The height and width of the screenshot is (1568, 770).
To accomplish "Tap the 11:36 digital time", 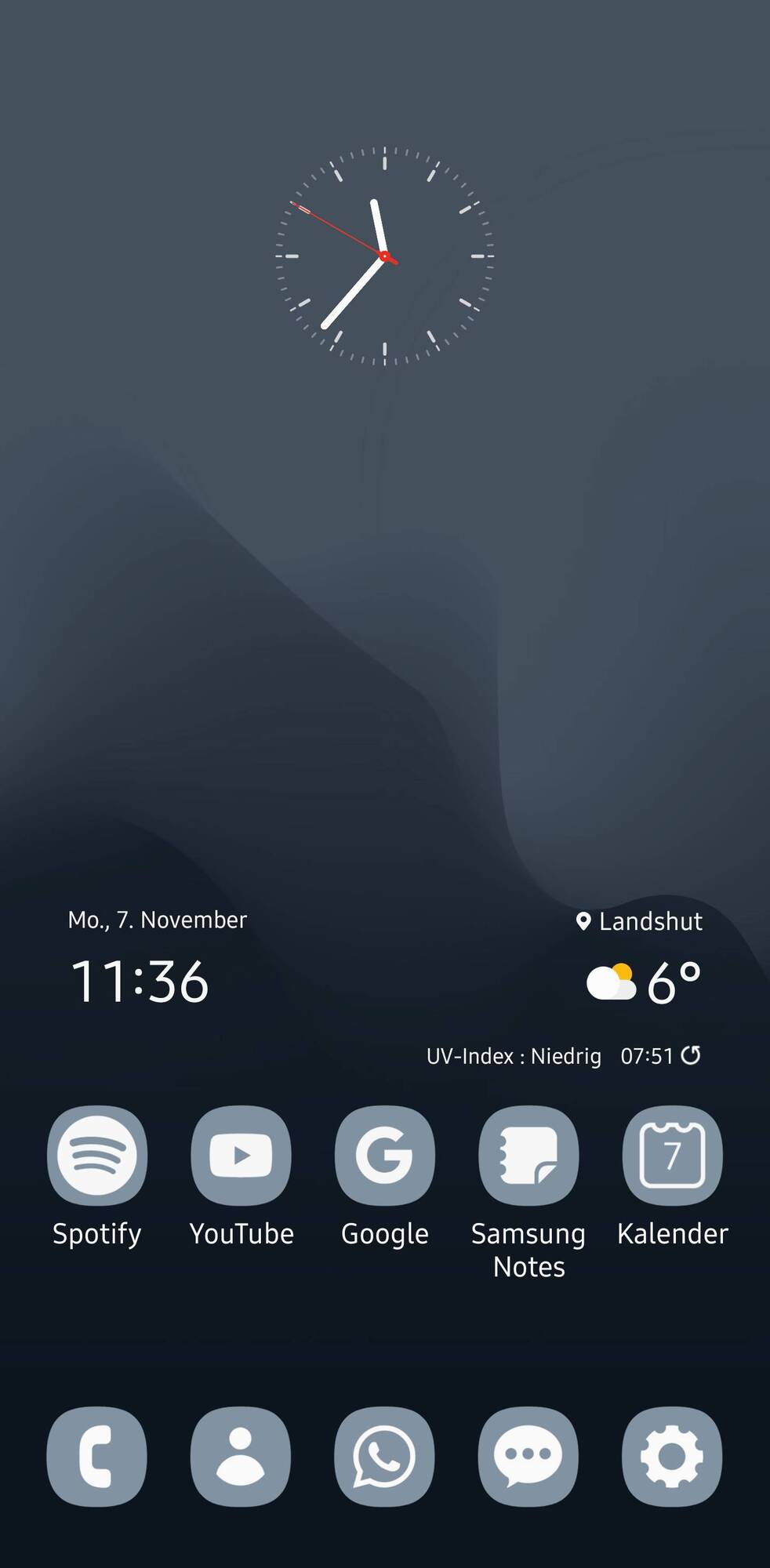I will point(140,982).
